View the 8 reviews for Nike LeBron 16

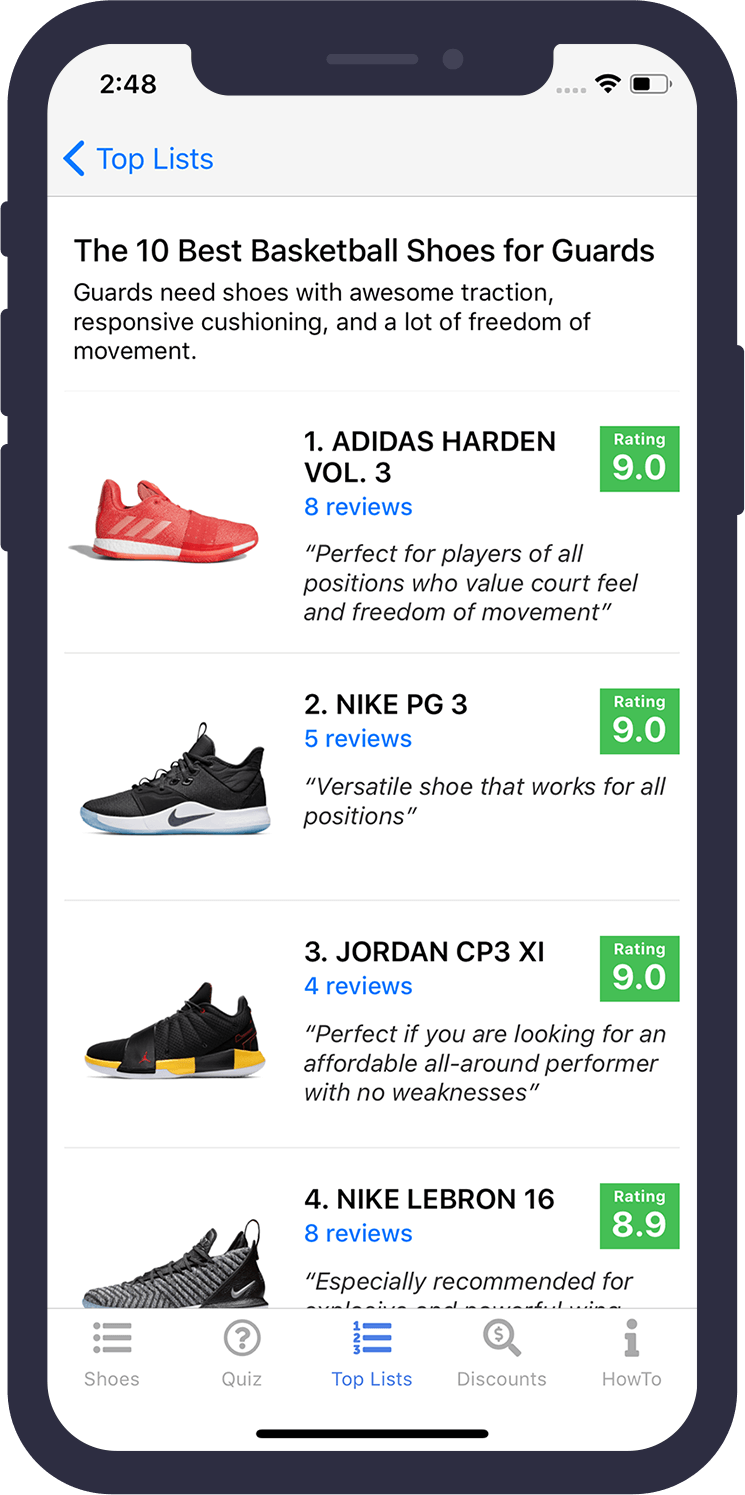coord(358,1233)
